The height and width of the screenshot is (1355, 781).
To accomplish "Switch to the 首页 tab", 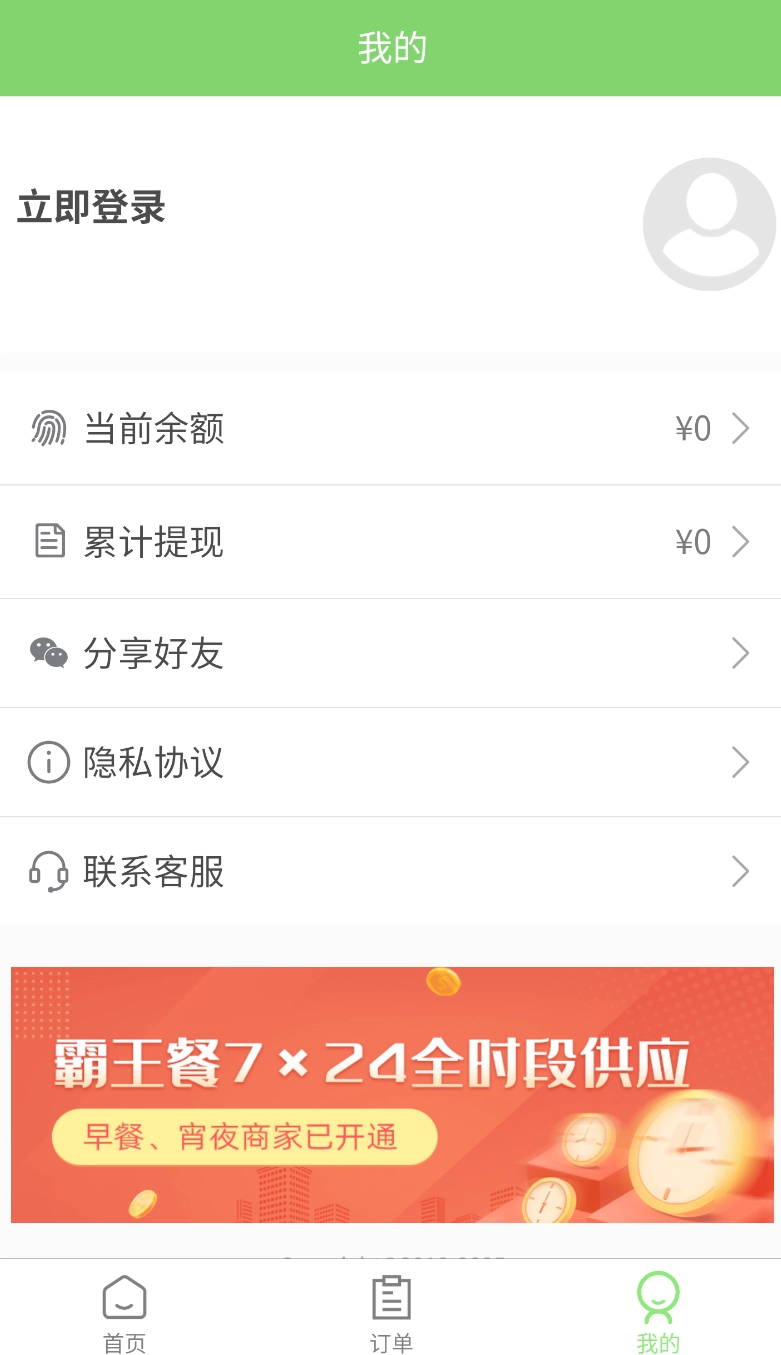I will coord(123,1310).
